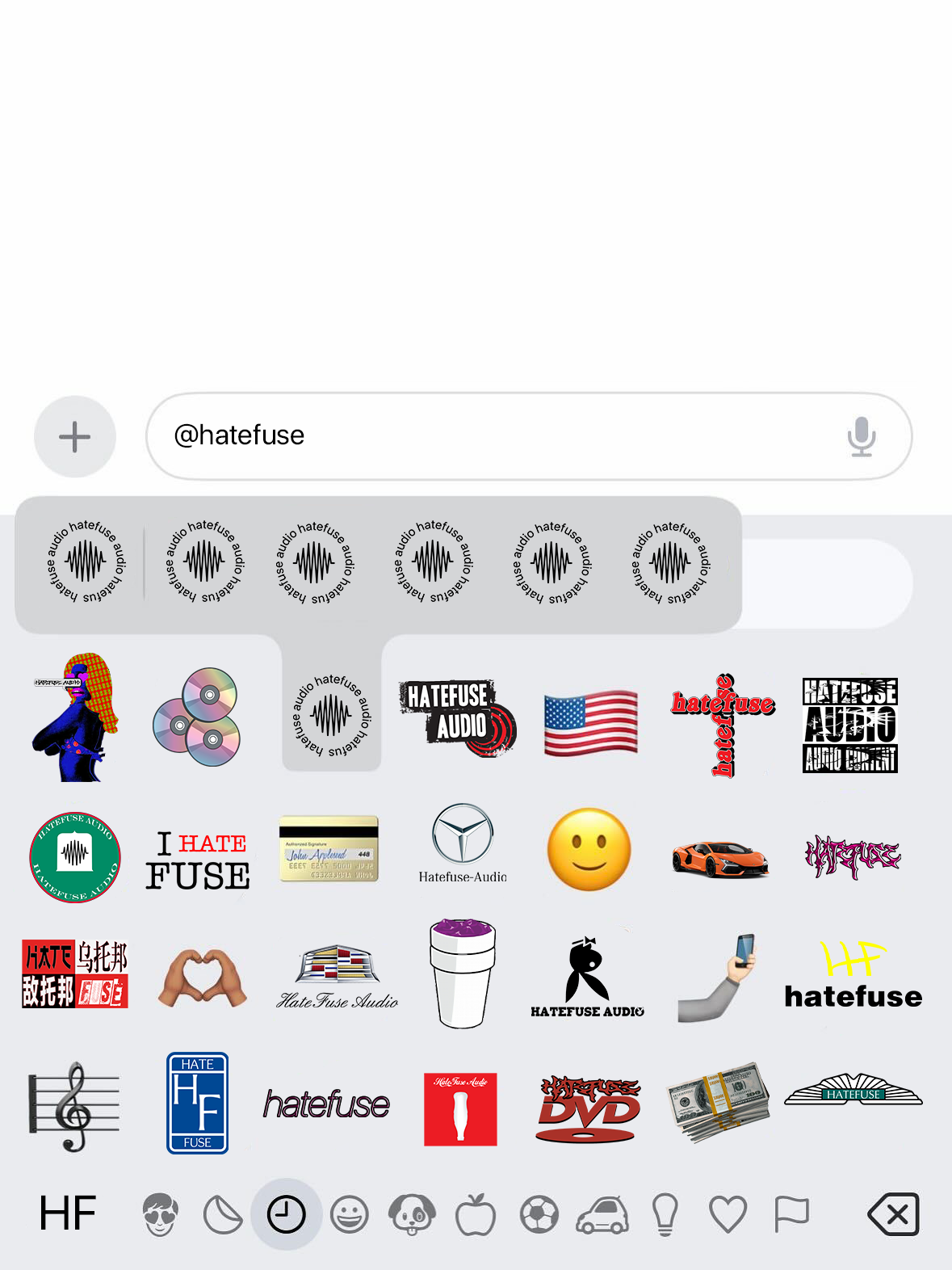Image resolution: width=952 pixels, height=1270 pixels.
Task: Start dictation with the microphone icon
Action: pos(862,436)
